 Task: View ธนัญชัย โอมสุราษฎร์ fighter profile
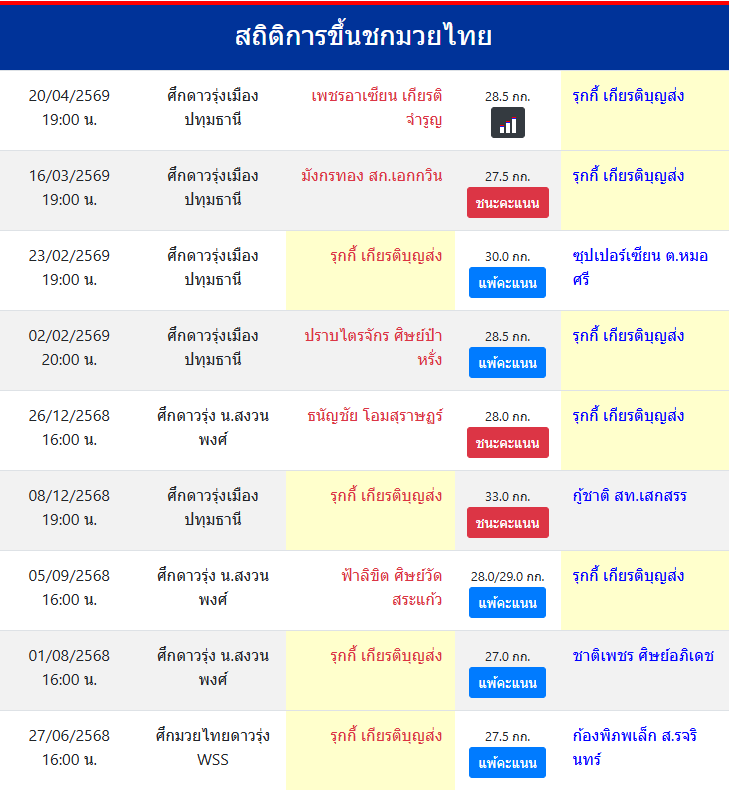coord(375,416)
